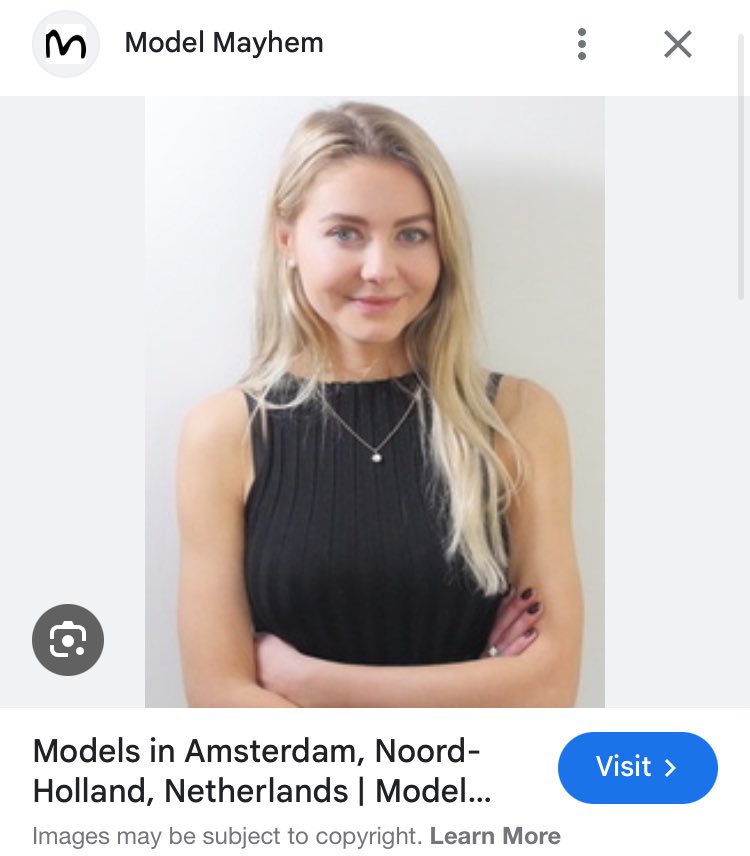Tap the blue Visit button
This screenshot has width=750, height=856.
pyautogui.click(x=637, y=767)
